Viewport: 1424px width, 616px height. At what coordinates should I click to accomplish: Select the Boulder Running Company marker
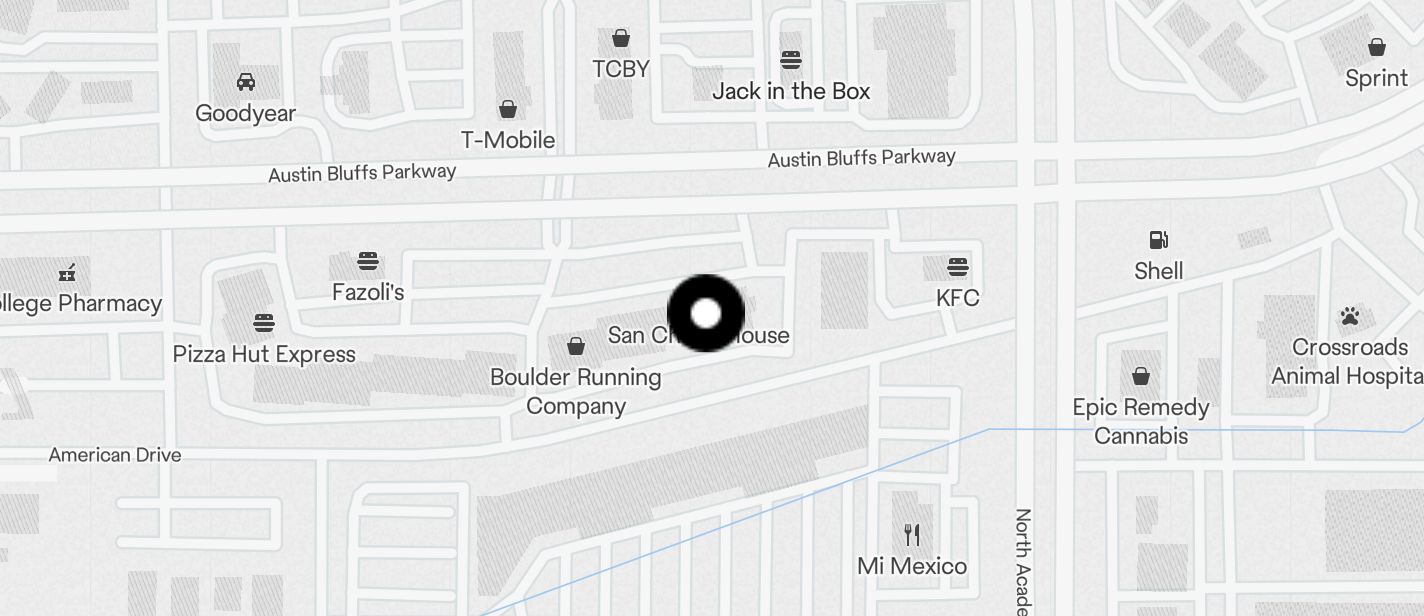(575, 347)
